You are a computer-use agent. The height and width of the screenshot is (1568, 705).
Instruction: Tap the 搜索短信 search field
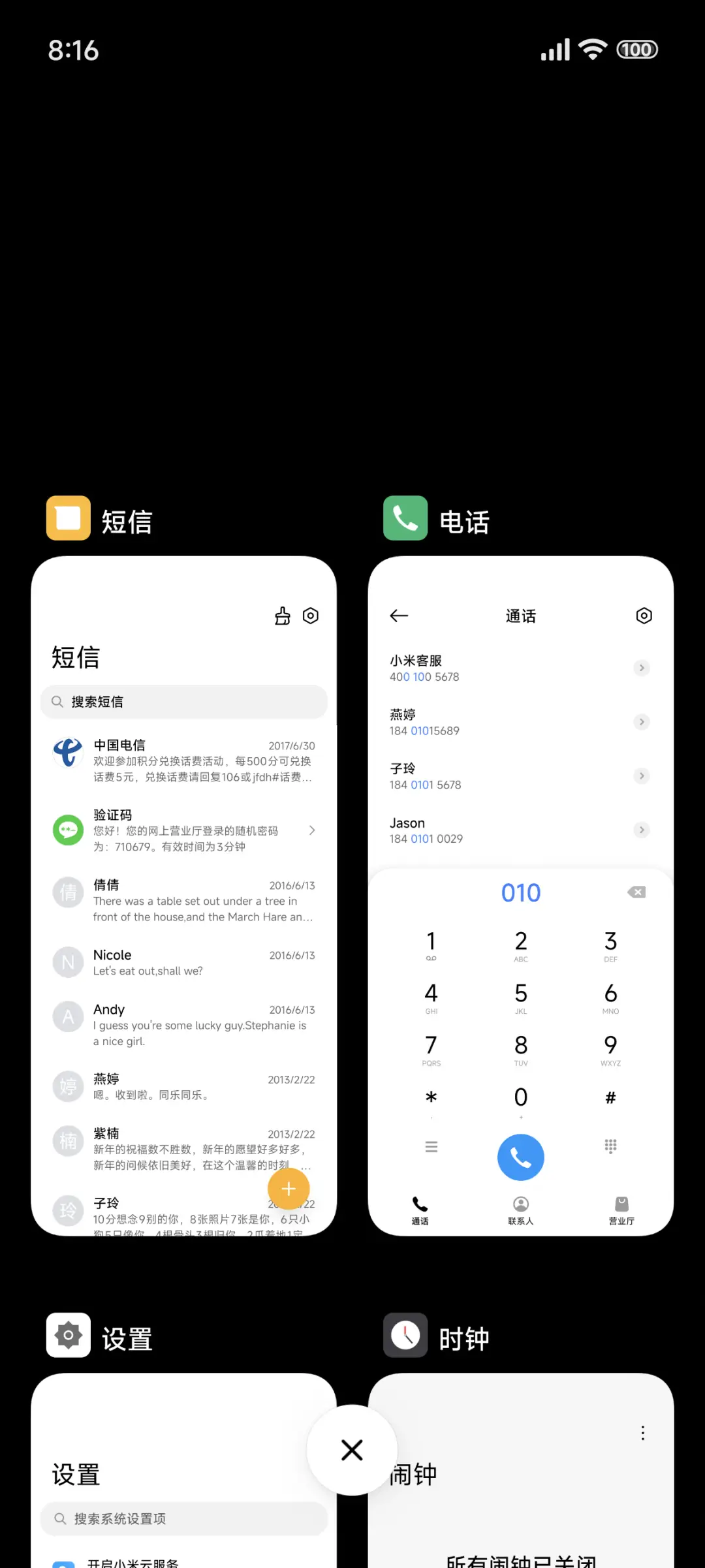point(183,702)
